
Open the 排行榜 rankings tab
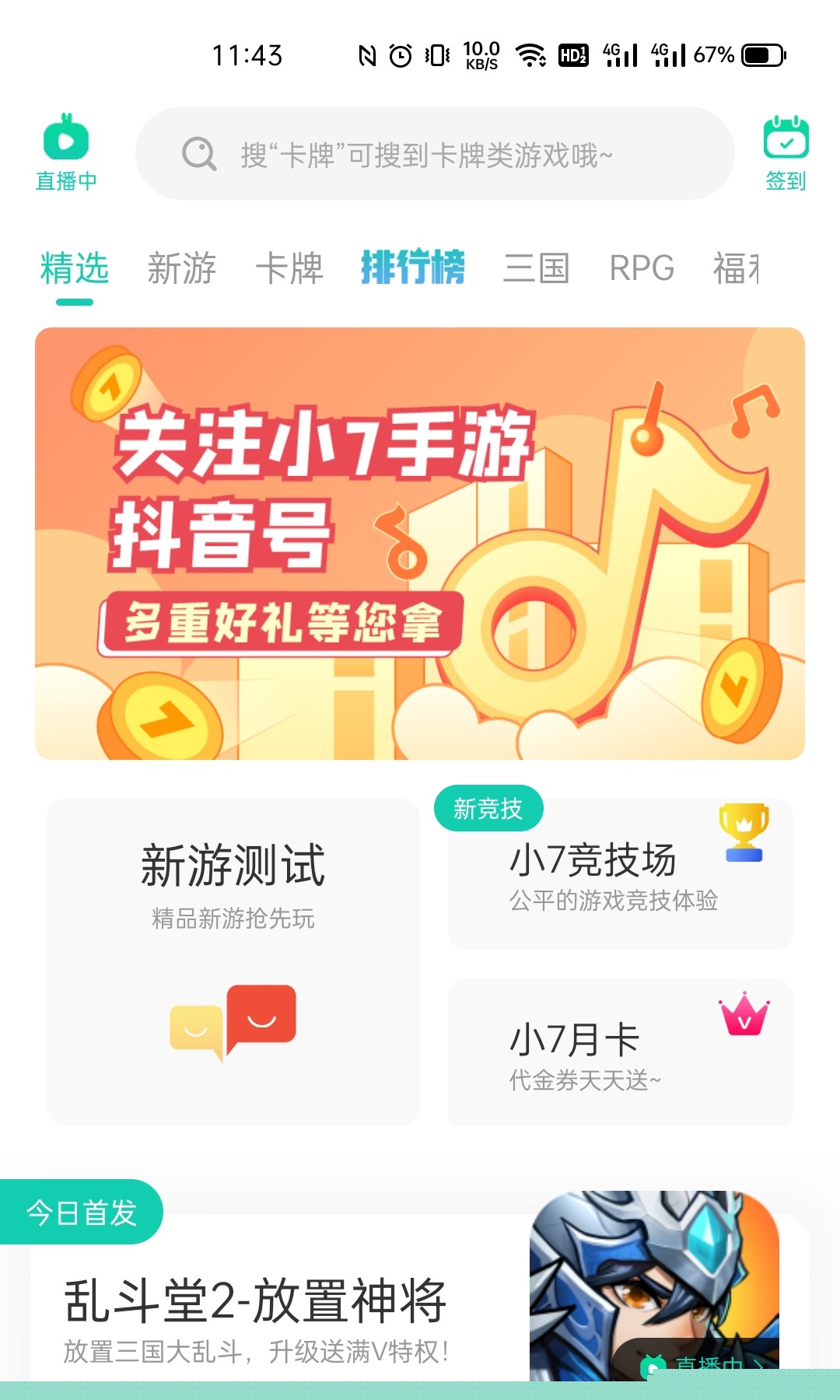[413, 268]
